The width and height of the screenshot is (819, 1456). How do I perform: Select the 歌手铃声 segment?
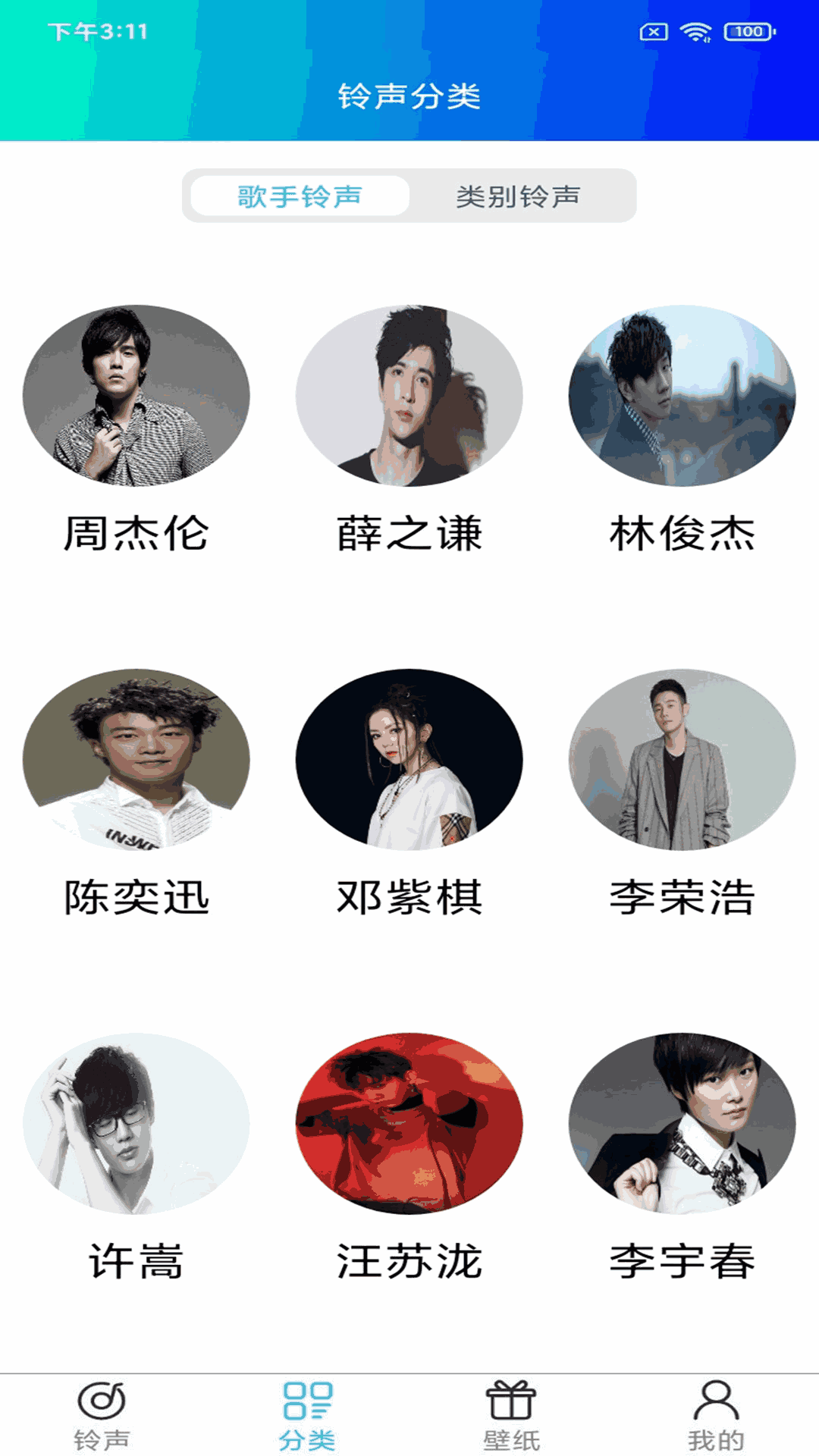click(300, 196)
